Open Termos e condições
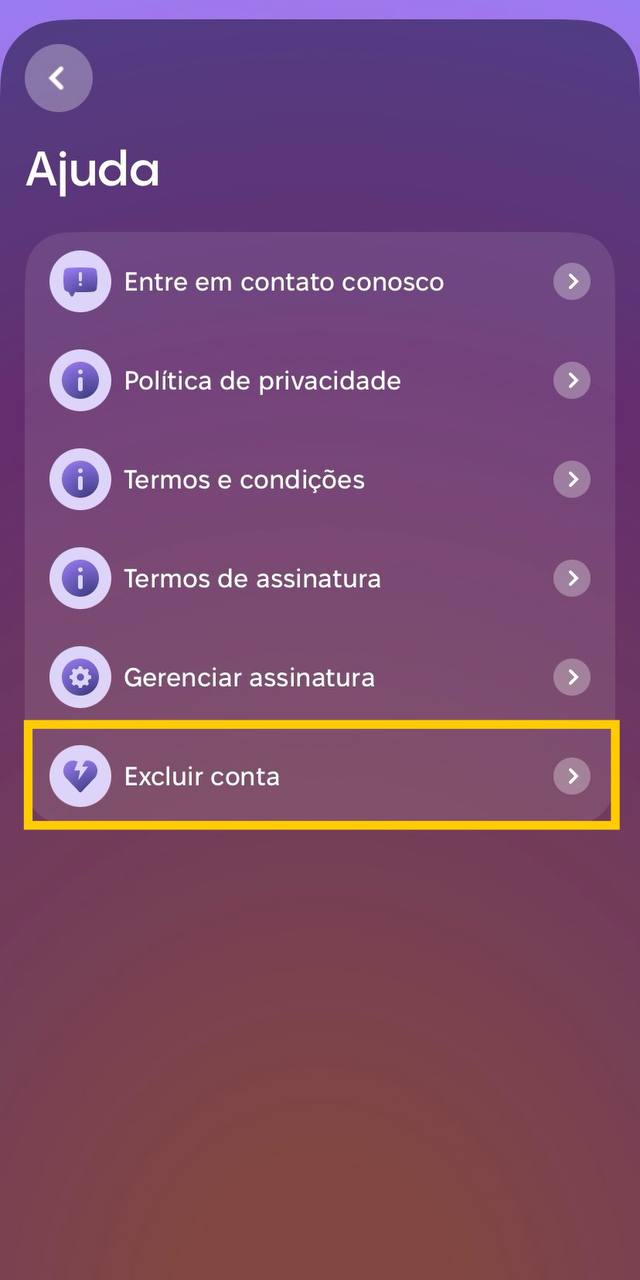The width and height of the screenshot is (640, 1280). (320, 480)
